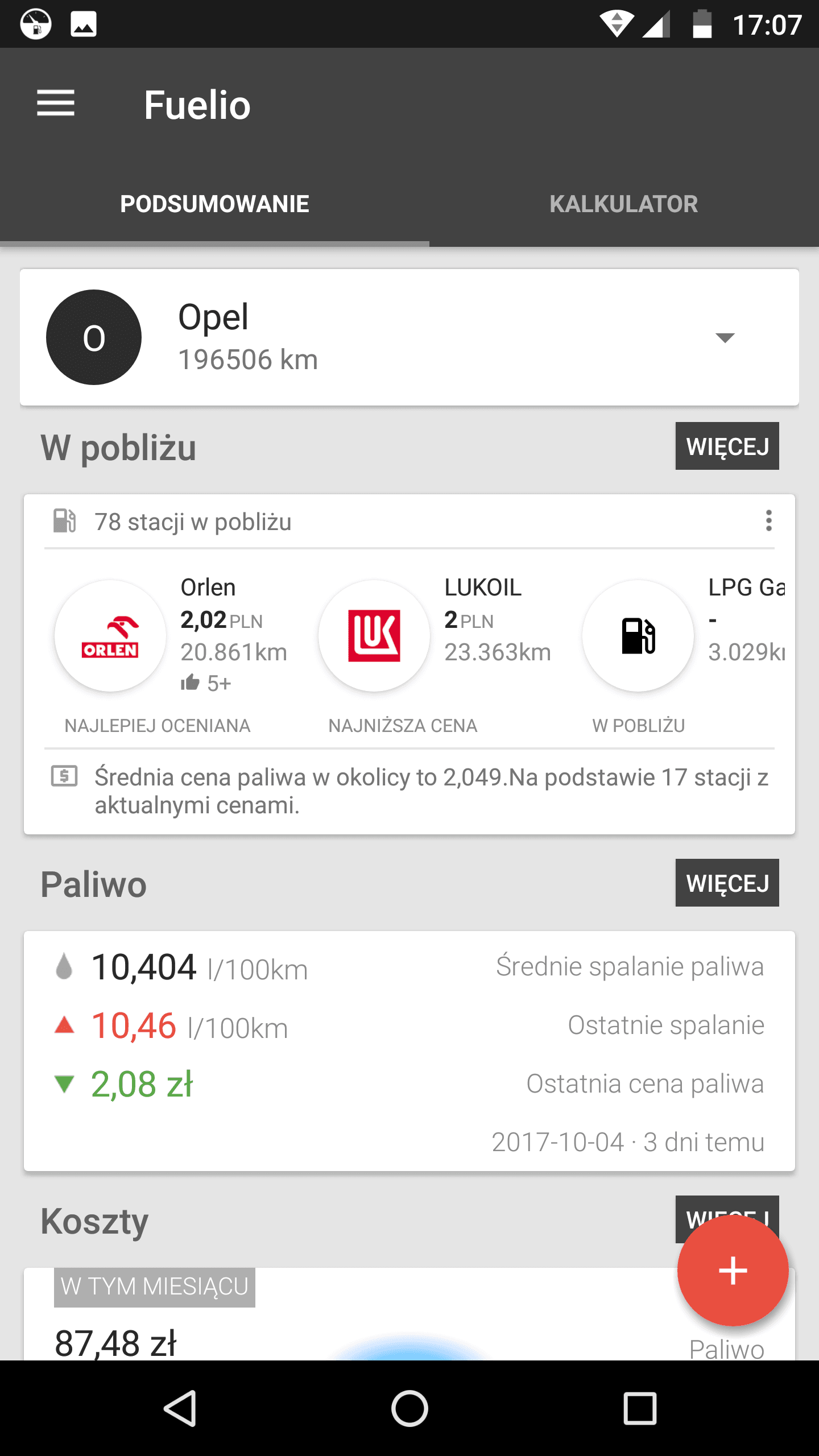Open the fuel consumption summary card
Screen dimensions: 819x1456
point(409,1051)
